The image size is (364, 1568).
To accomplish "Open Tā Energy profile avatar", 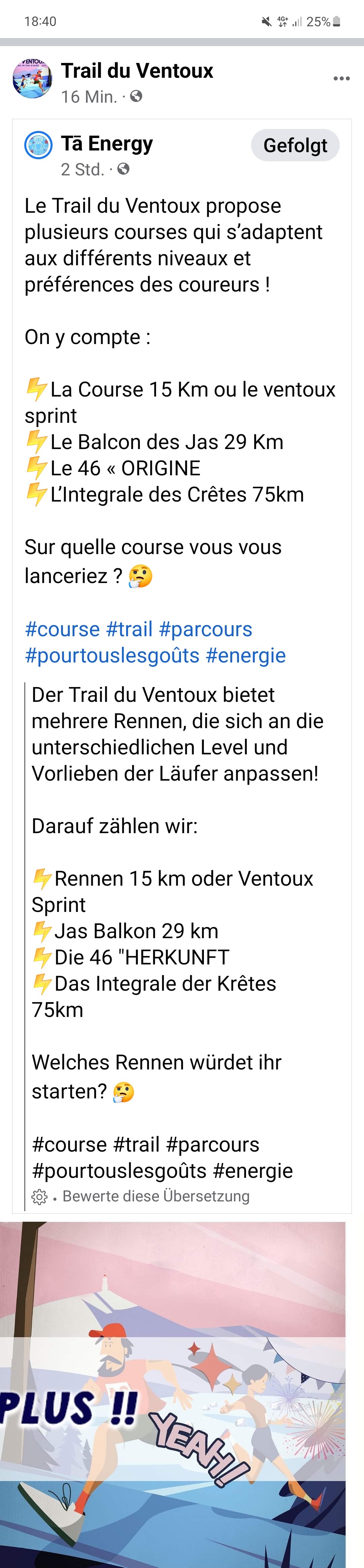I will [38, 145].
